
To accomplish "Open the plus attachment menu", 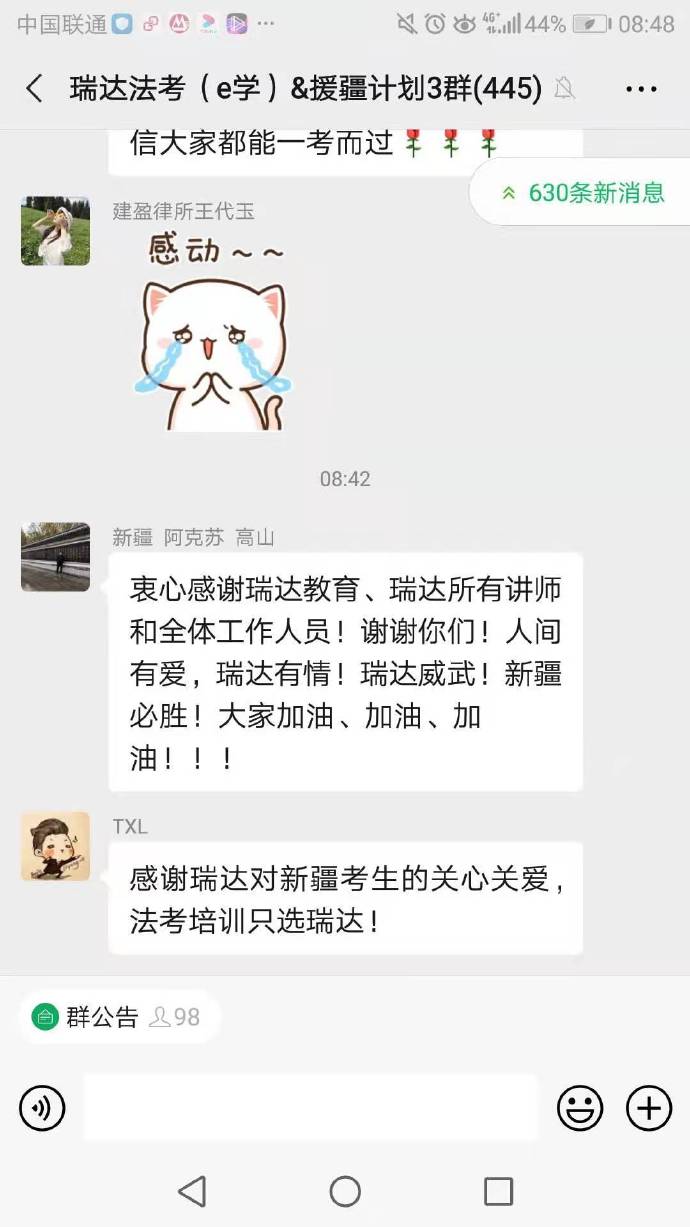I will (x=649, y=1108).
